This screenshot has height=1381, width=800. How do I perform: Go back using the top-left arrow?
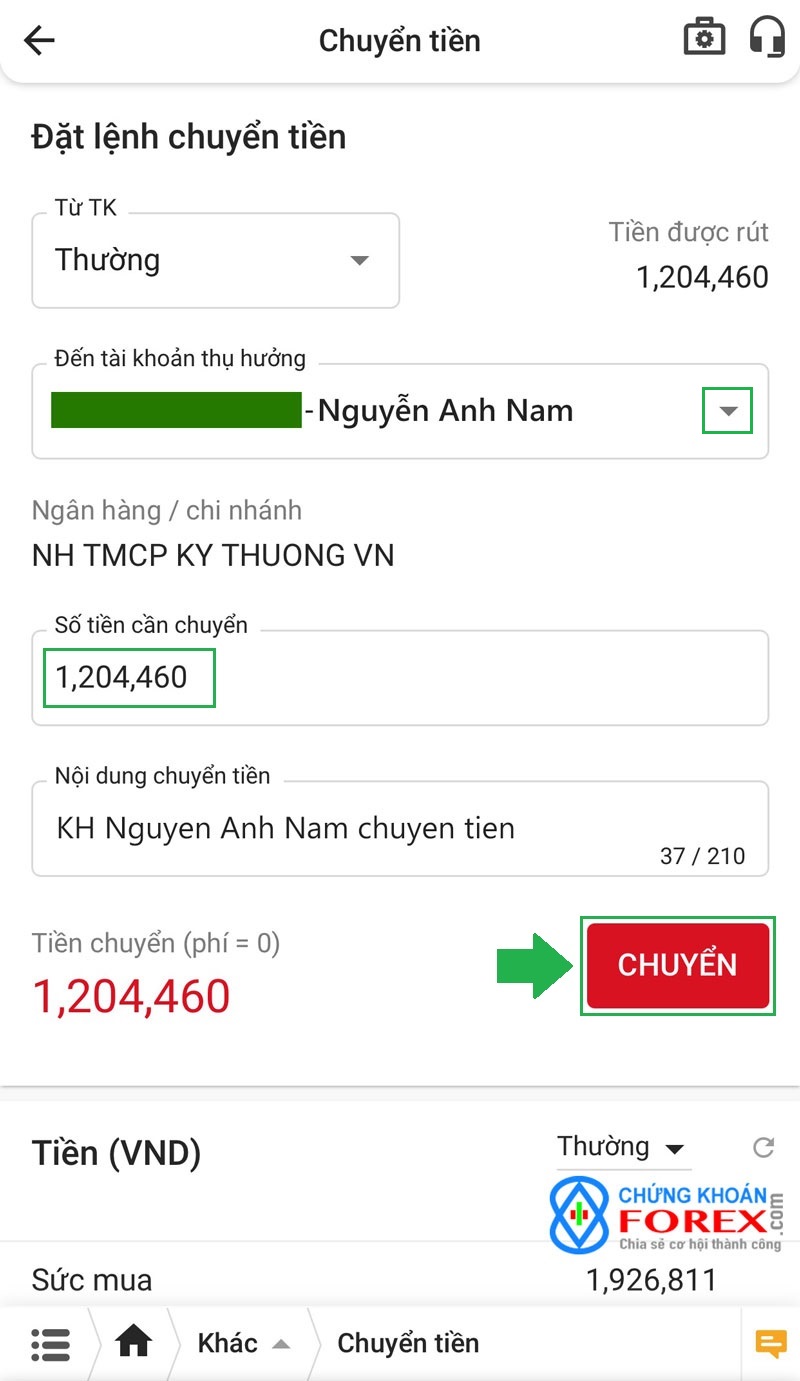[x=40, y=41]
